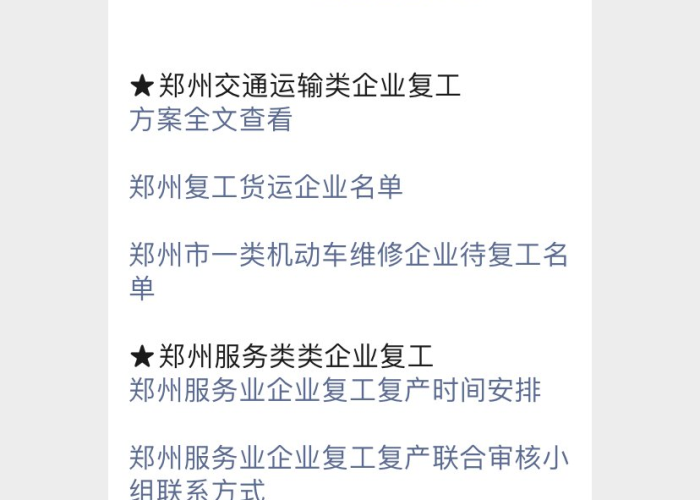The height and width of the screenshot is (500, 700).
Task: Open 郑州服务业企业复工复产联合审核小组联系方式 link
Action: pyautogui.click(x=348, y=459)
